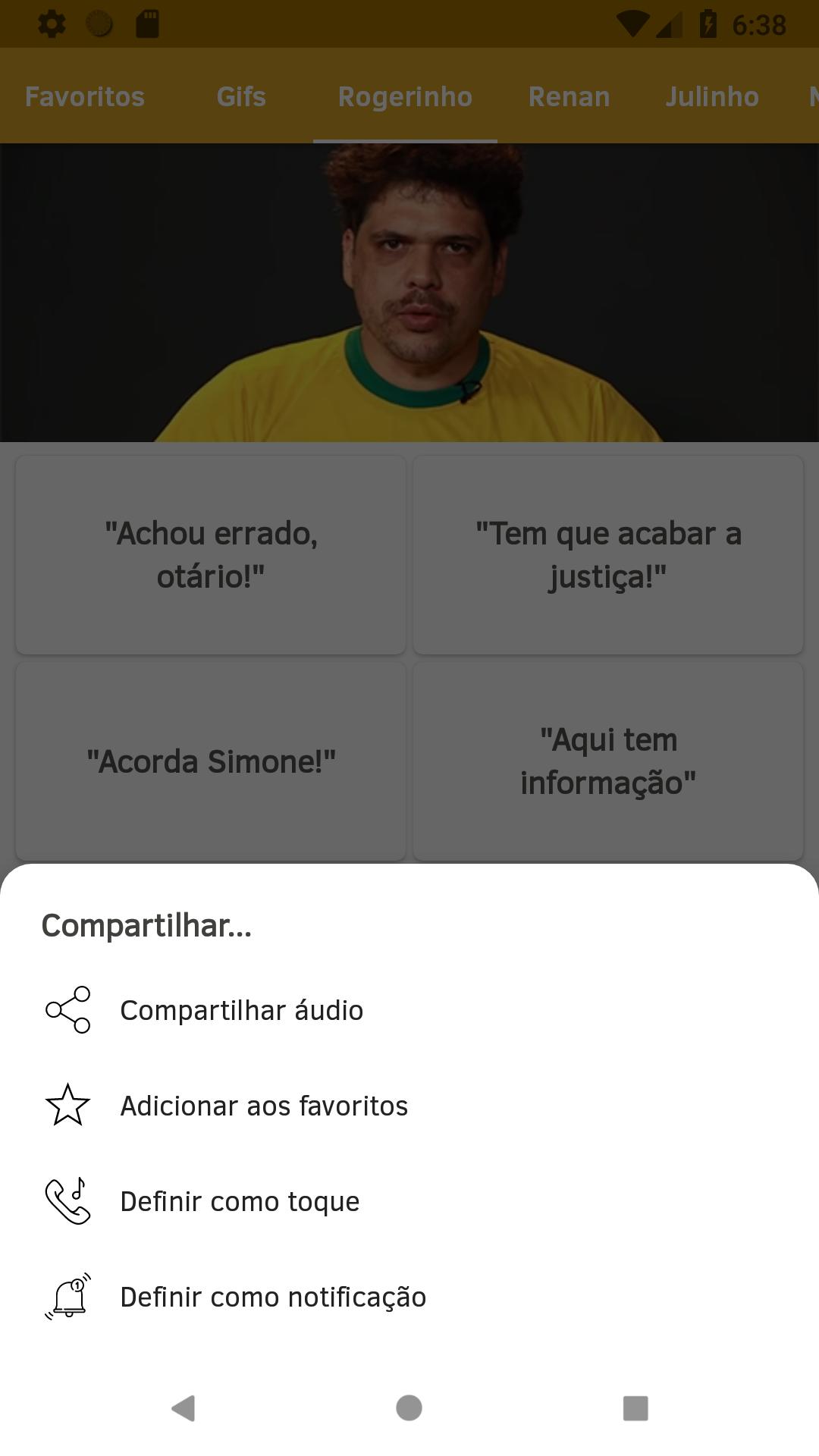Viewport: 819px width, 1456px height.
Task: Choose Adicionar aos favoritos option
Action: tap(263, 1105)
